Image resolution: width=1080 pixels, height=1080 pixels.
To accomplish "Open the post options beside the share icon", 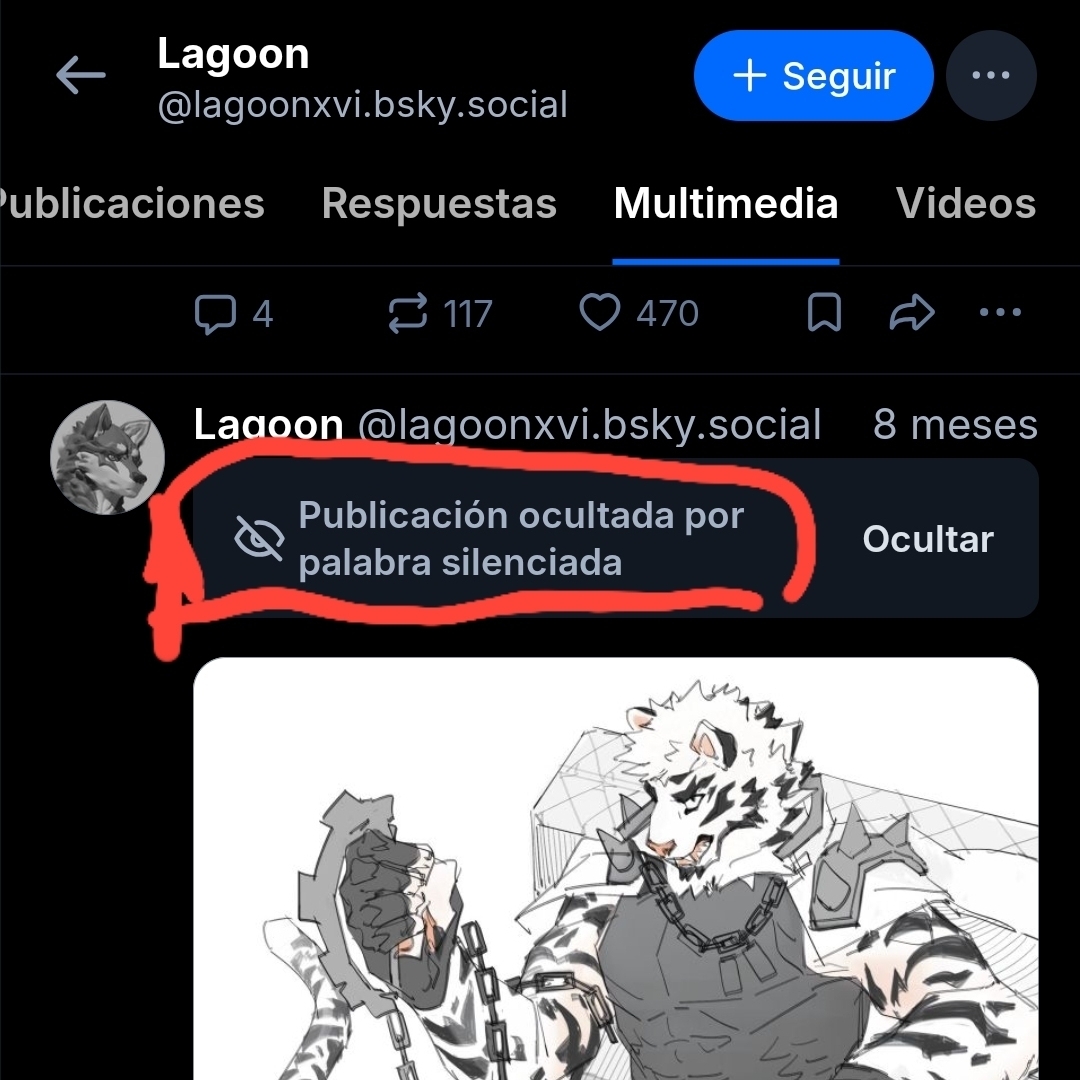I will (x=999, y=314).
